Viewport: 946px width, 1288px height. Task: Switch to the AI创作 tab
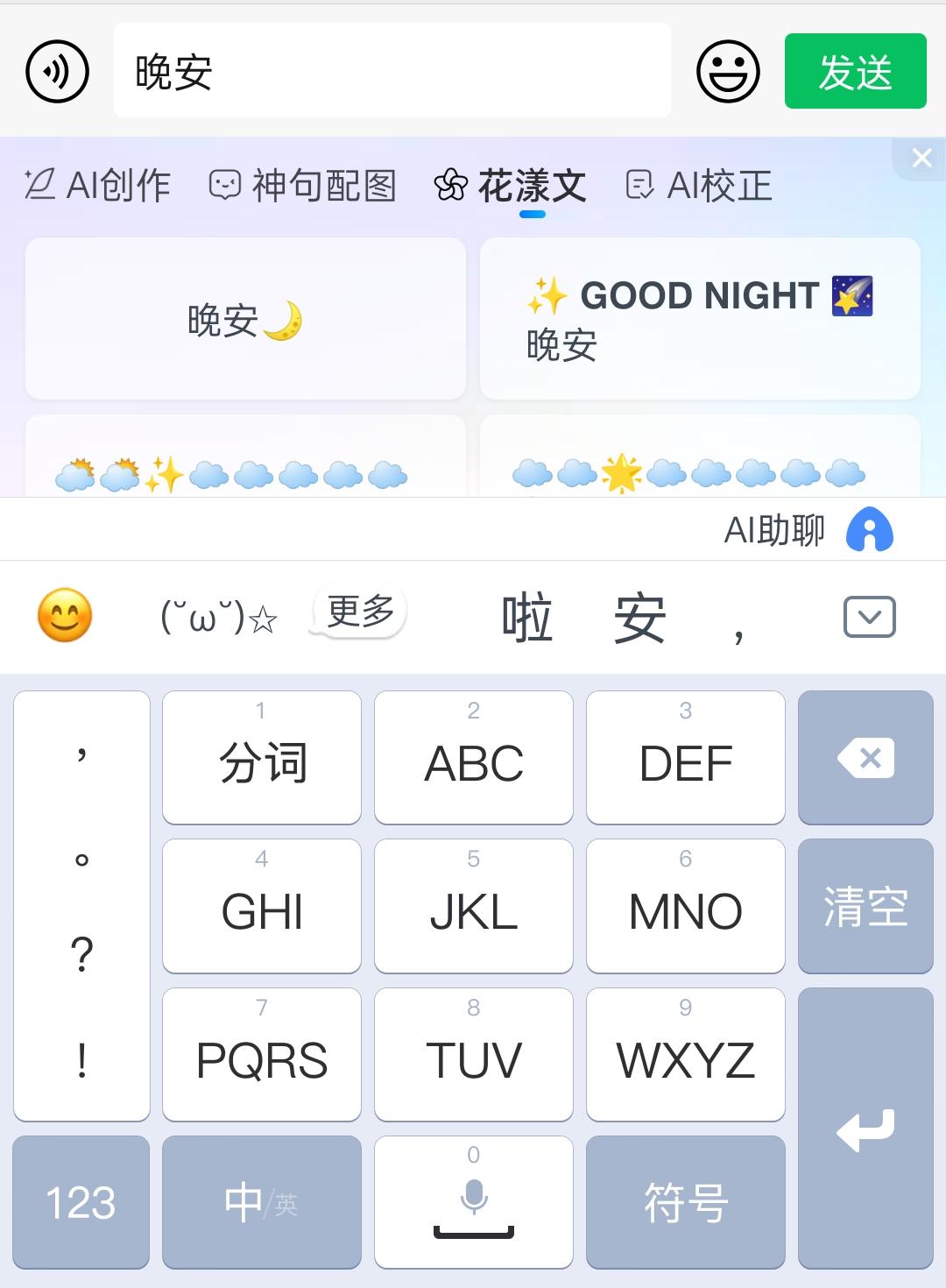(x=96, y=184)
